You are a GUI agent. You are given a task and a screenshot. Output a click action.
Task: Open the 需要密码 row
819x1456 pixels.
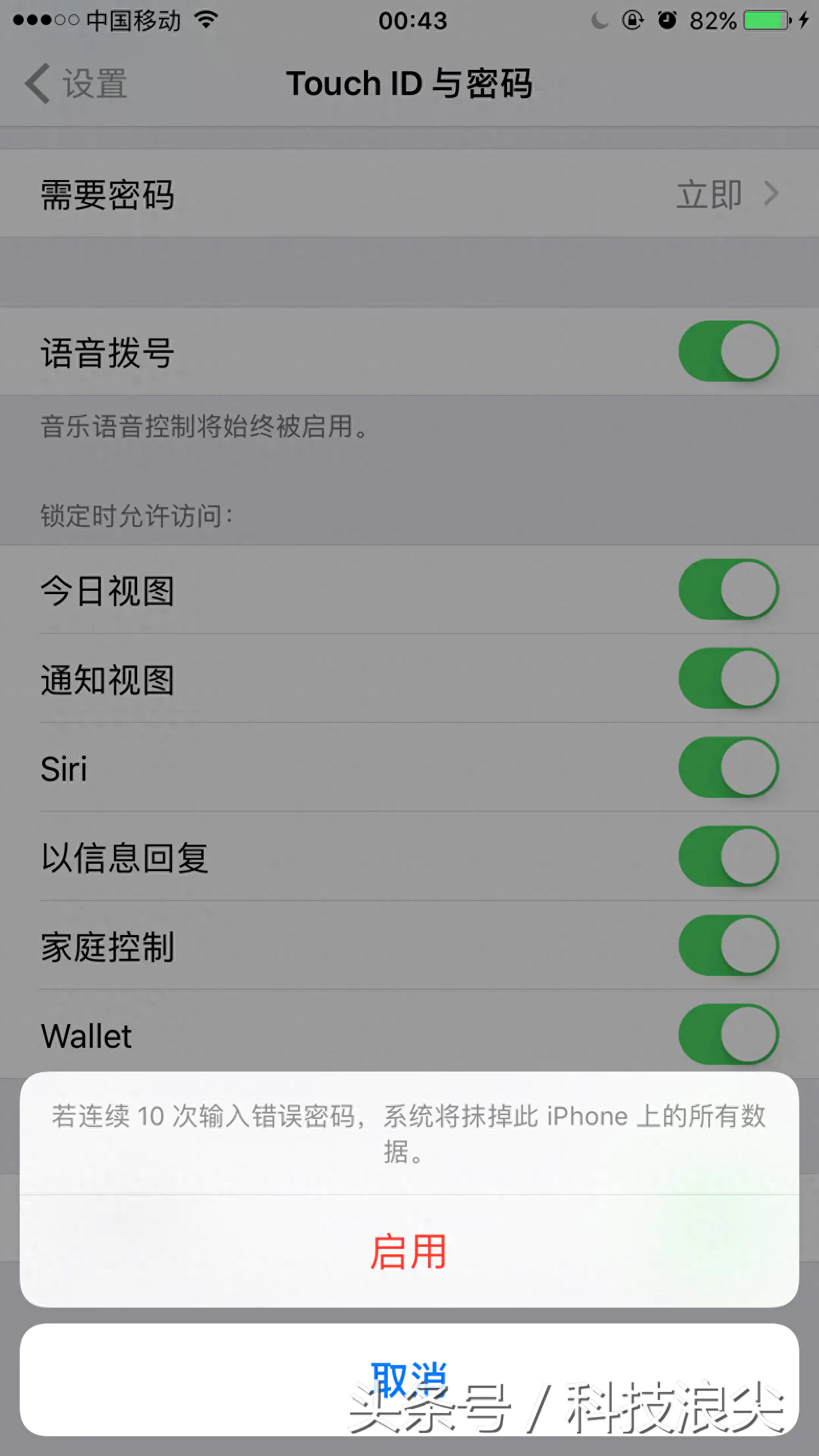(409, 194)
